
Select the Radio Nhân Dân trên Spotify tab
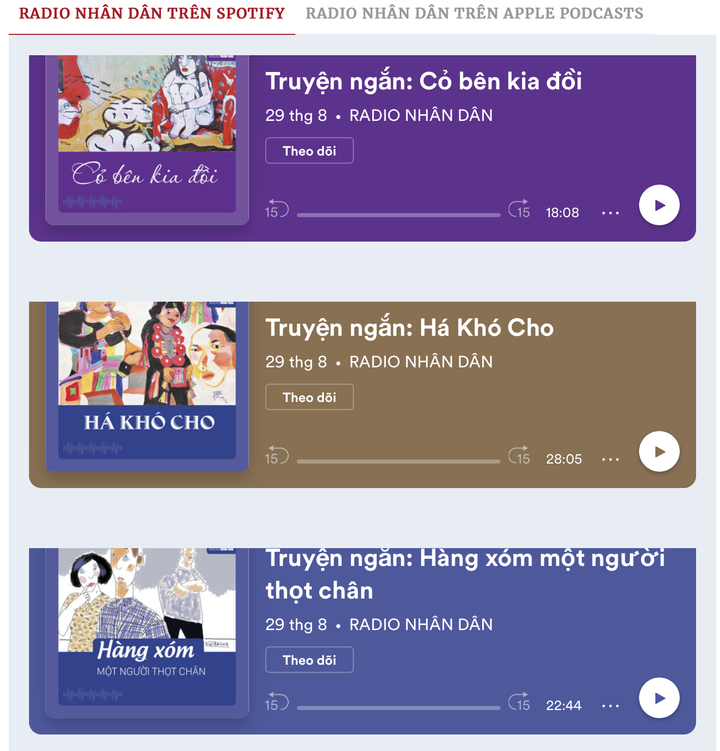(x=151, y=14)
